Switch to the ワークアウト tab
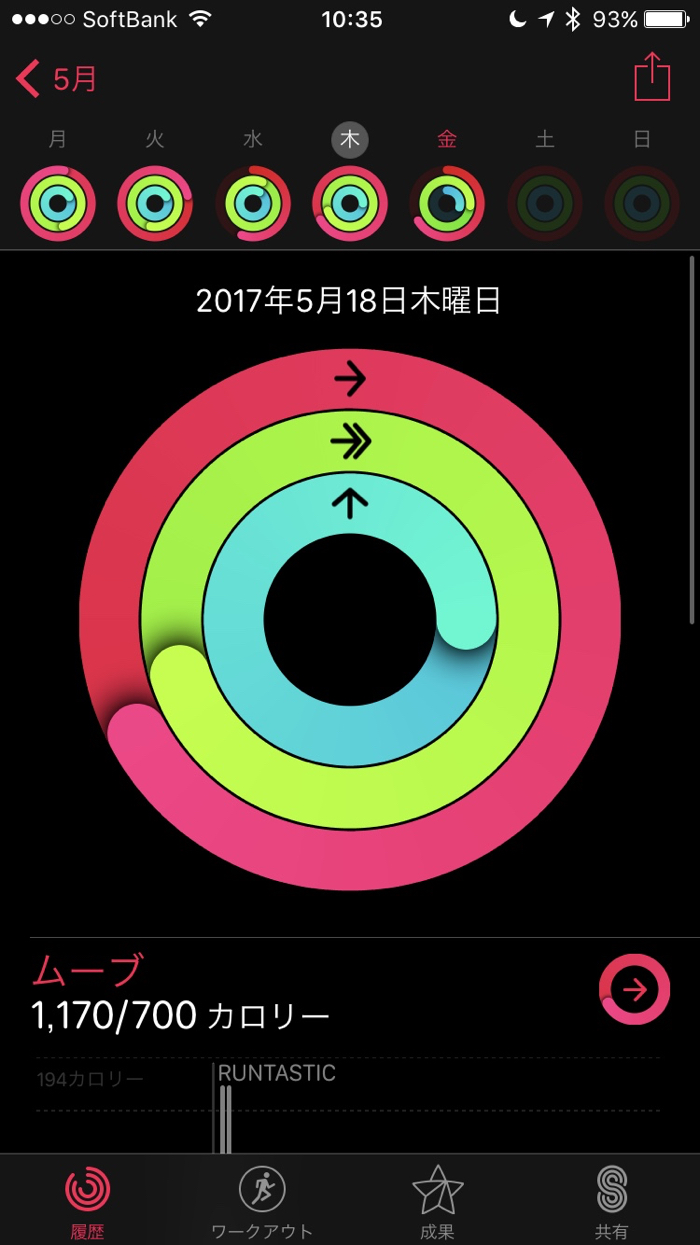700x1245 pixels. pyautogui.click(x=262, y=1200)
